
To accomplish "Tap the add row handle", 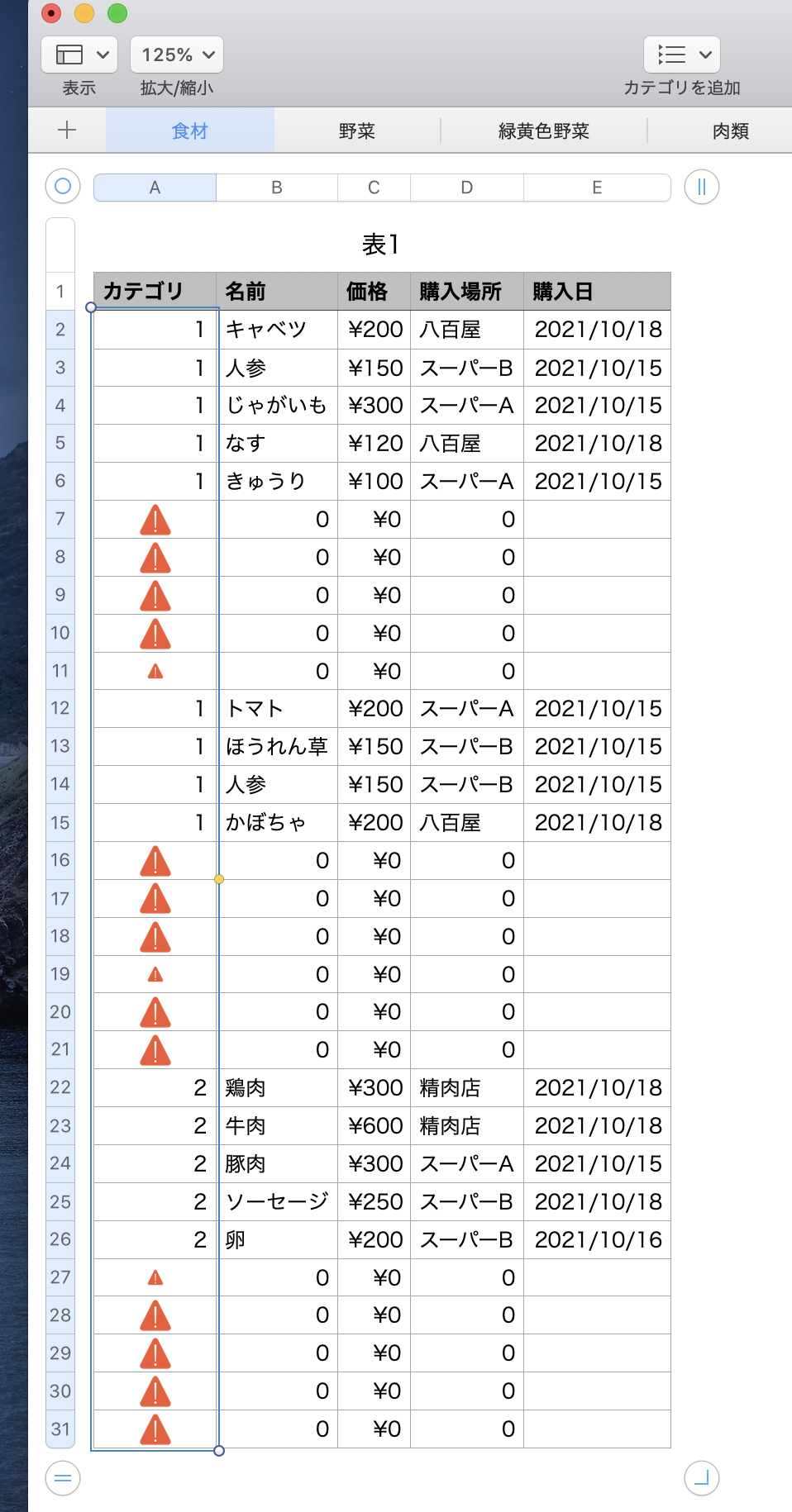I will click(x=63, y=1478).
